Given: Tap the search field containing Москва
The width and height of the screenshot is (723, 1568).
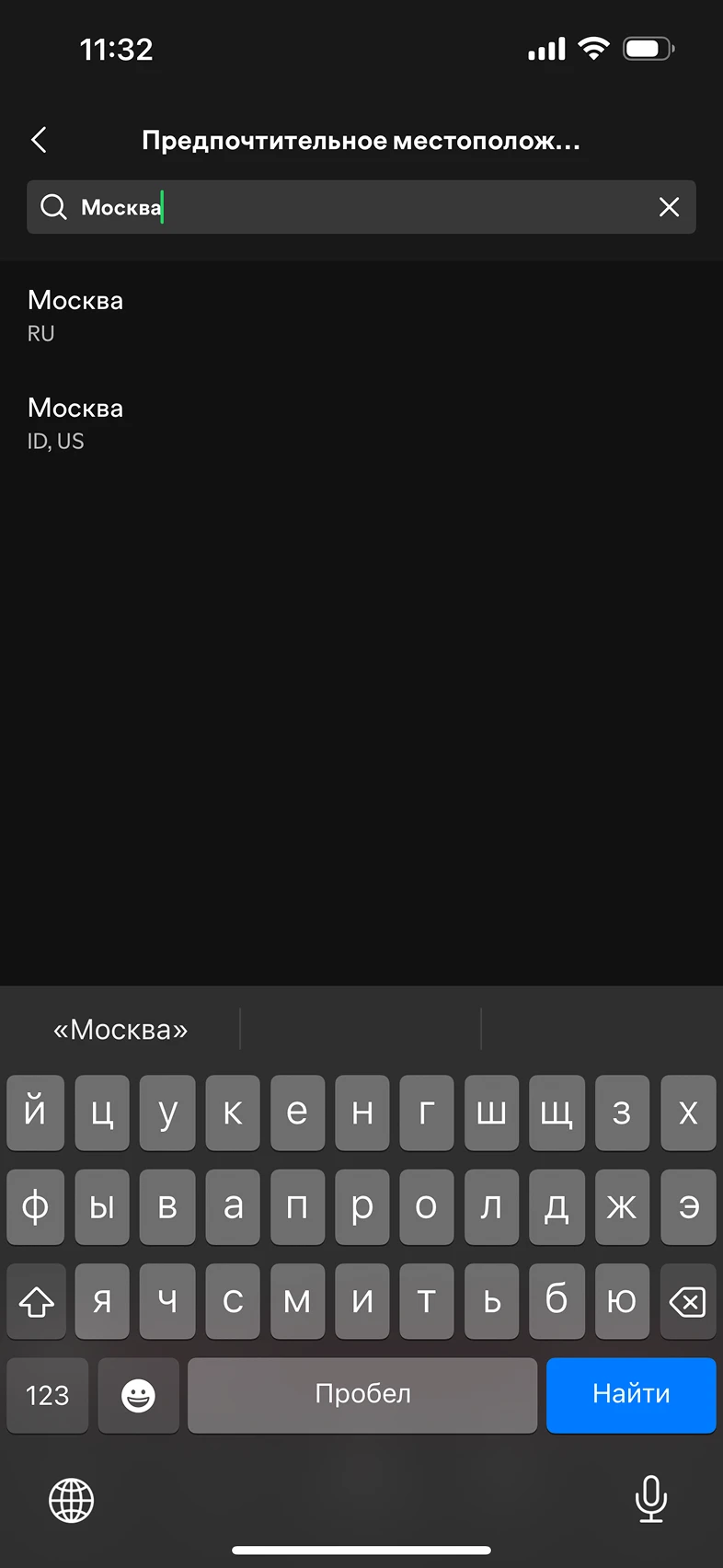Looking at the screenshot, I should [359, 207].
